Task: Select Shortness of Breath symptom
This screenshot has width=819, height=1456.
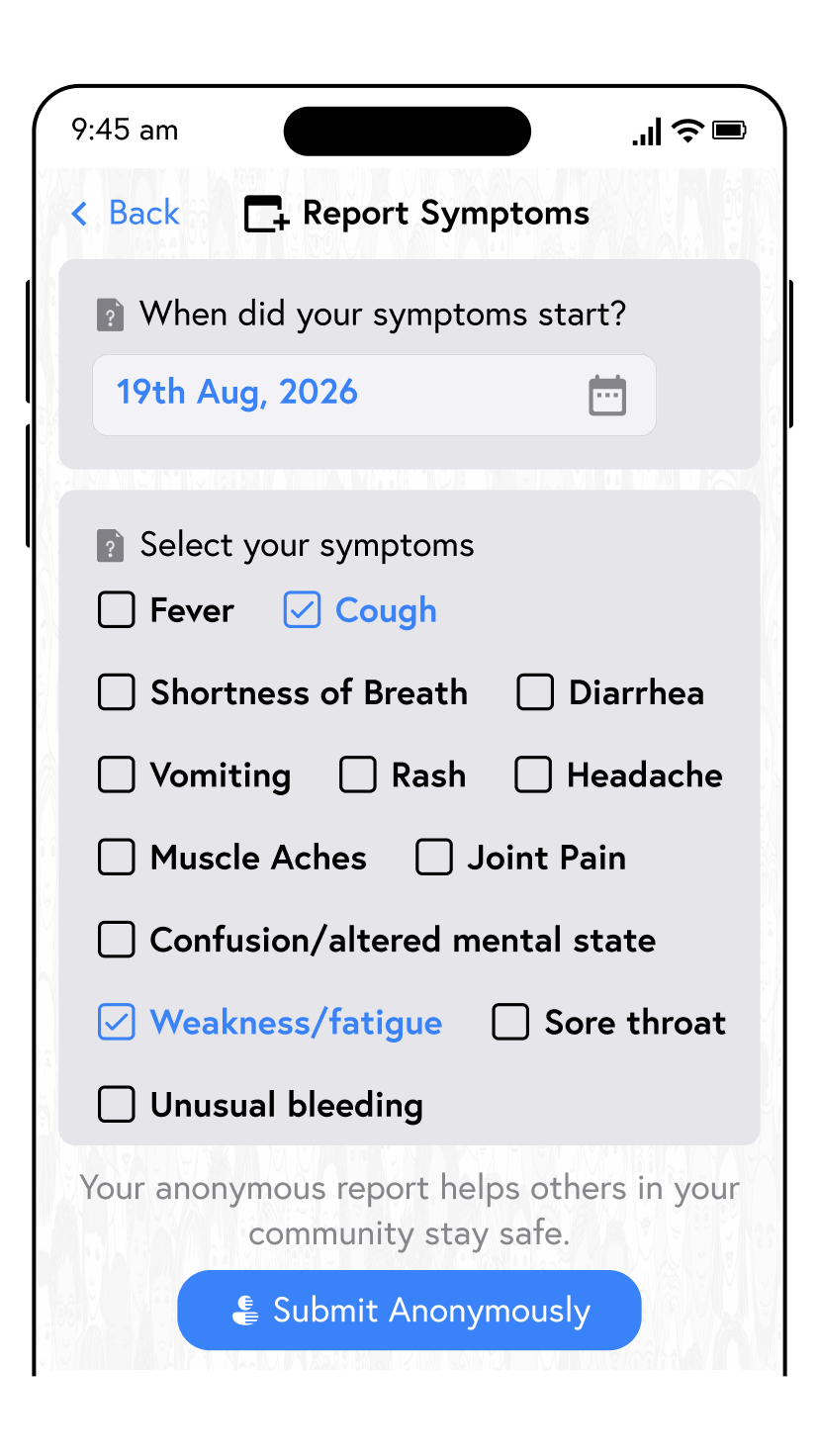Action: [117, 692]
